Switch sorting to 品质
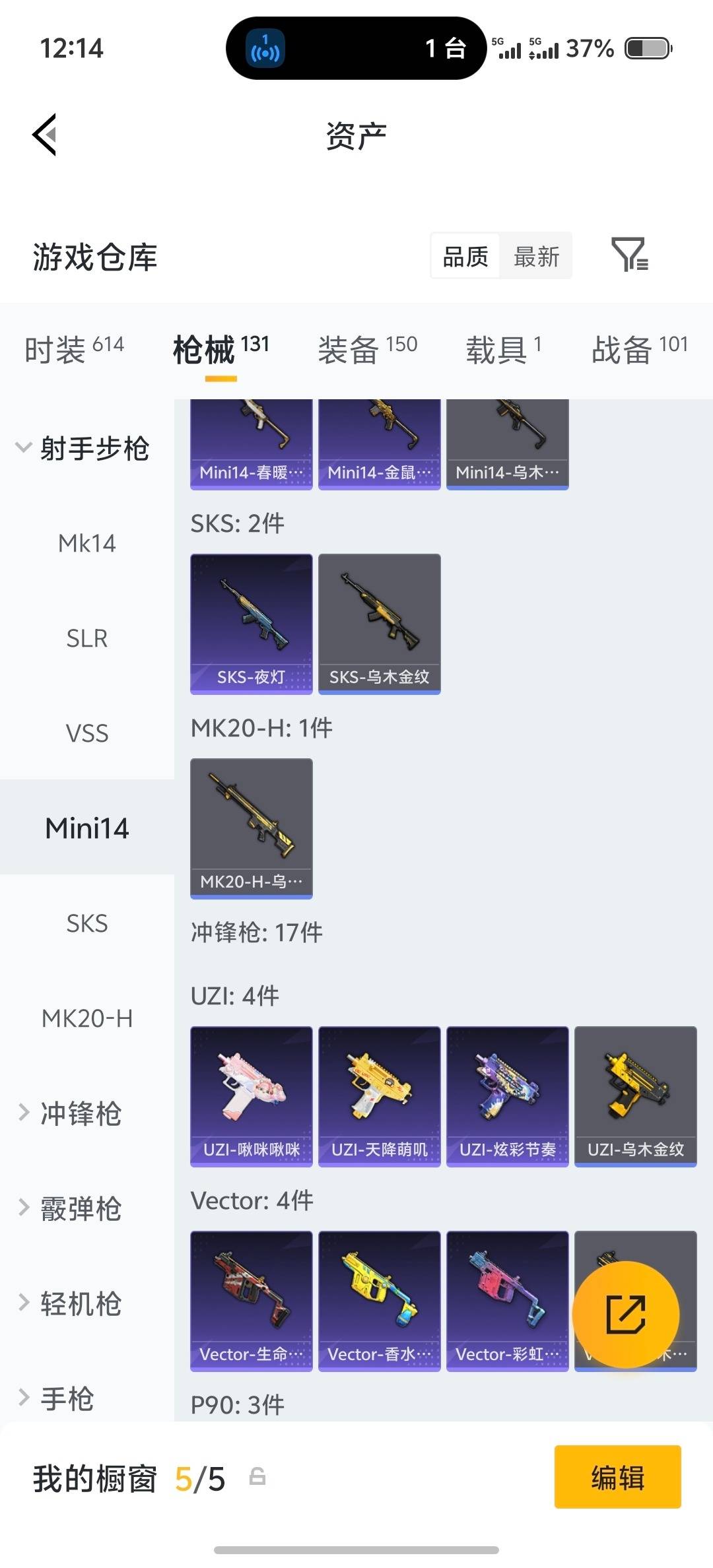The height and width of the screenshot is (1568, 713). pos(465,256)
